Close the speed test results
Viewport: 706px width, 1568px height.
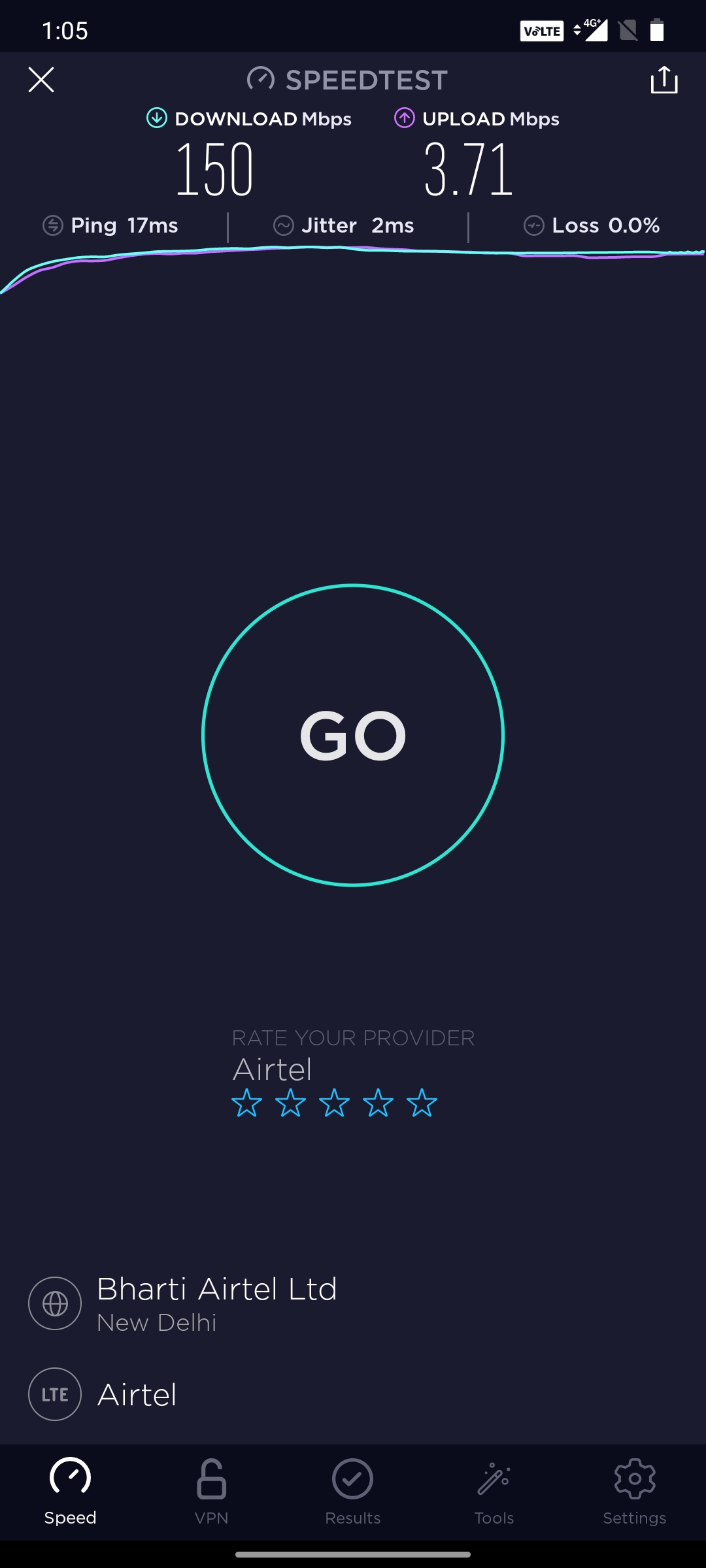(41, 80)
